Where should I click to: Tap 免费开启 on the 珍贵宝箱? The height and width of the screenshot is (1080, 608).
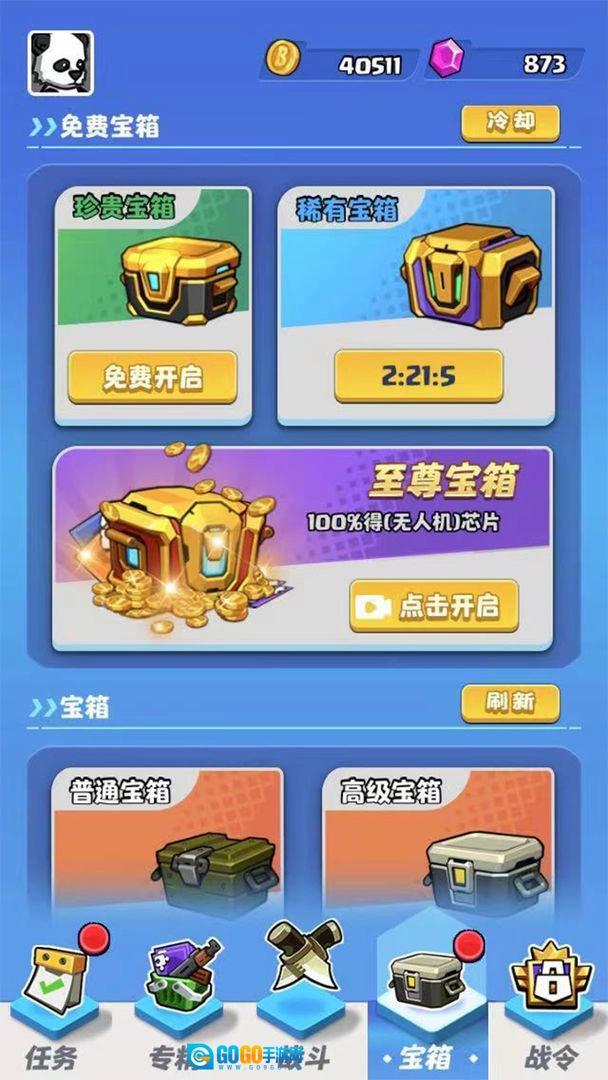152,377
